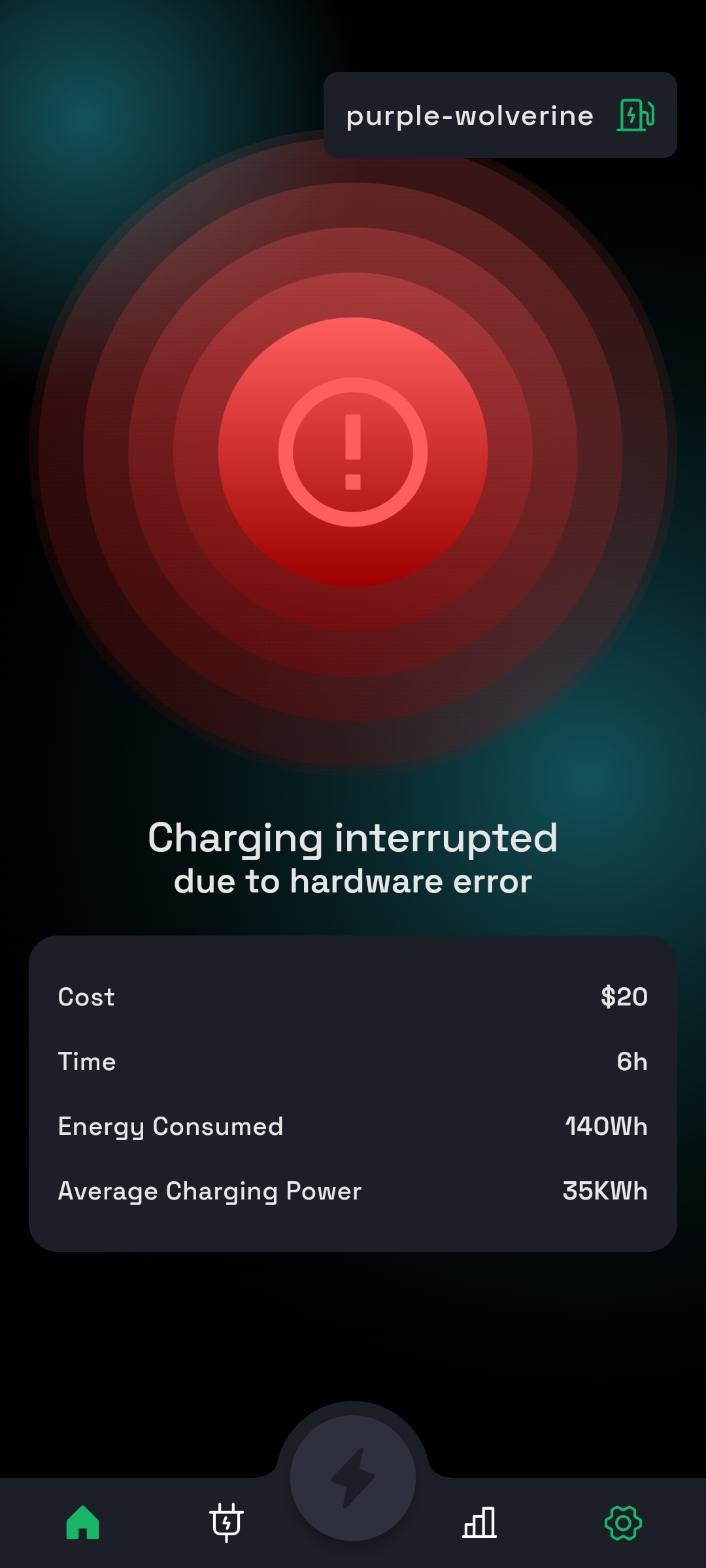Open the purple-wolverine charger selector

point(500,115)
